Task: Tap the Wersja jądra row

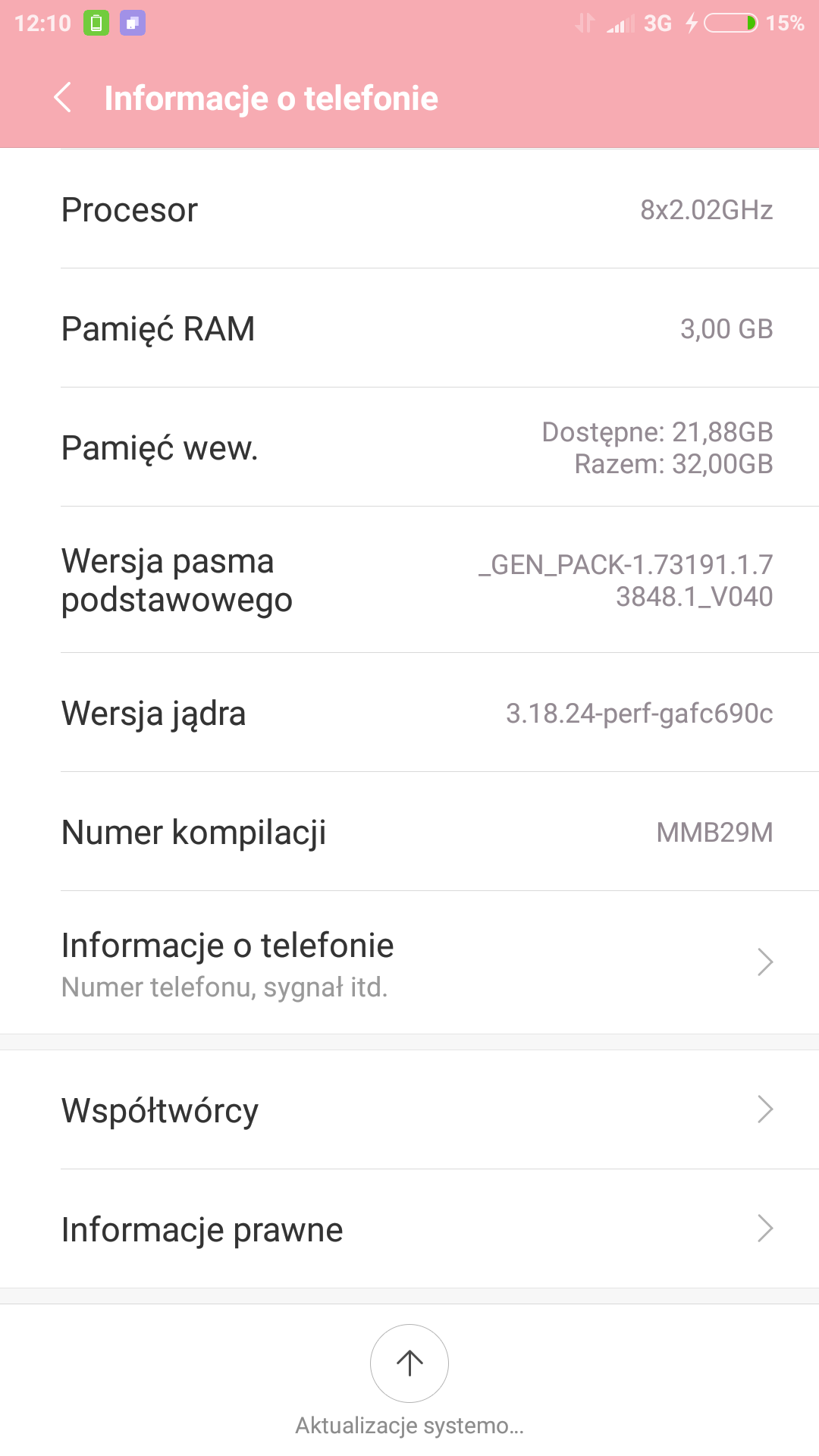Action: click(x=409, y=713)
